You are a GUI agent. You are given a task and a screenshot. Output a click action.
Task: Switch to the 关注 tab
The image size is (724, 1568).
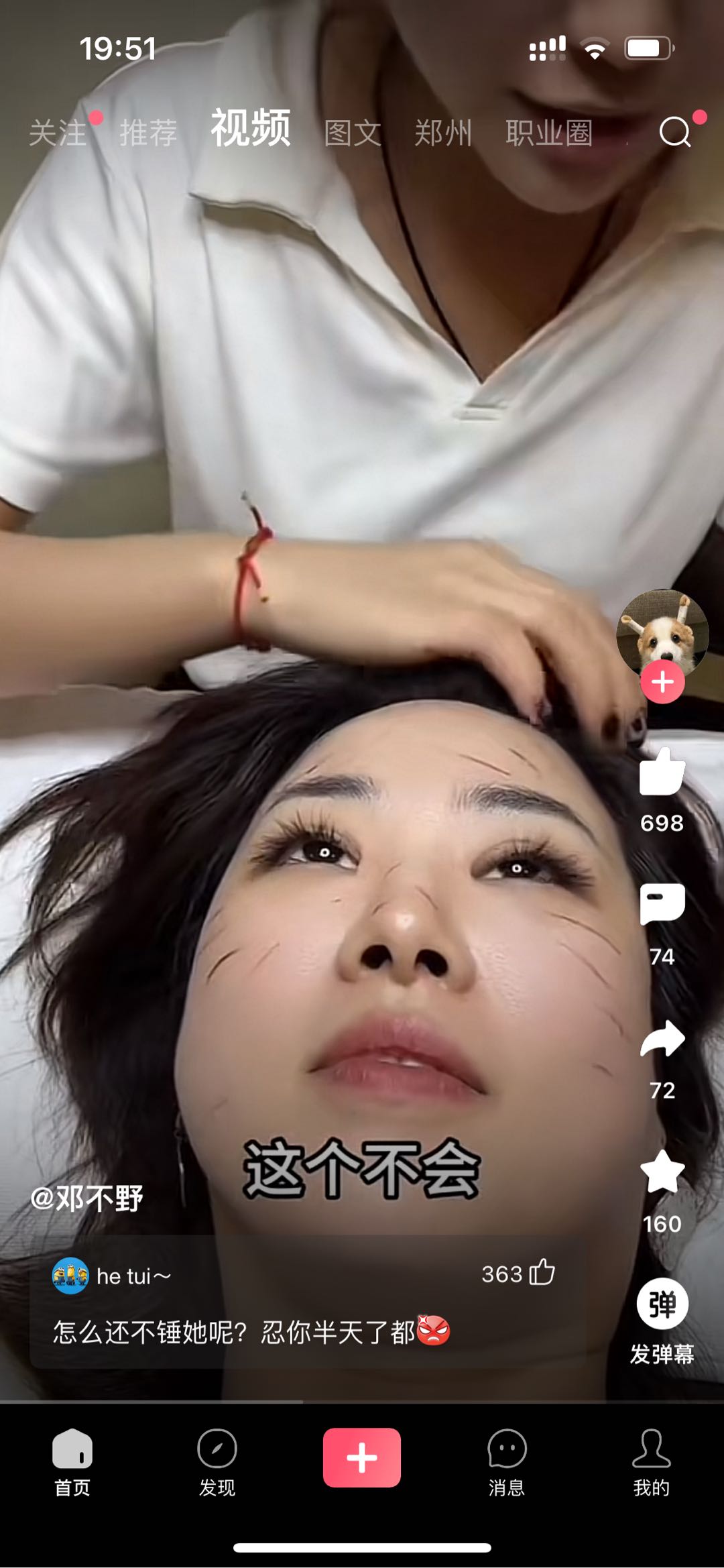point(58,133)
